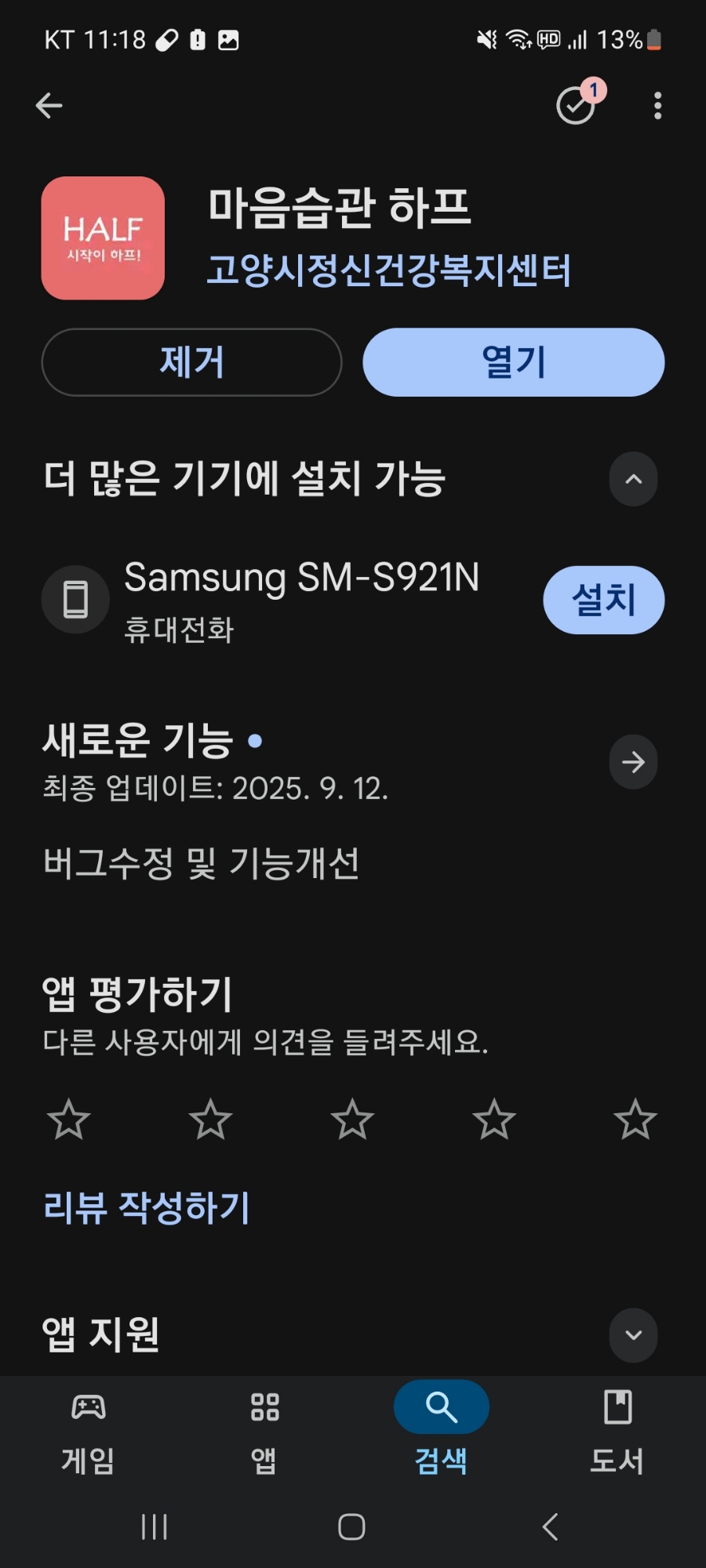The height and width of the screenshot is (1568, 706).
Task: Tap 열기 to open the app
Action: coord(513,362)
